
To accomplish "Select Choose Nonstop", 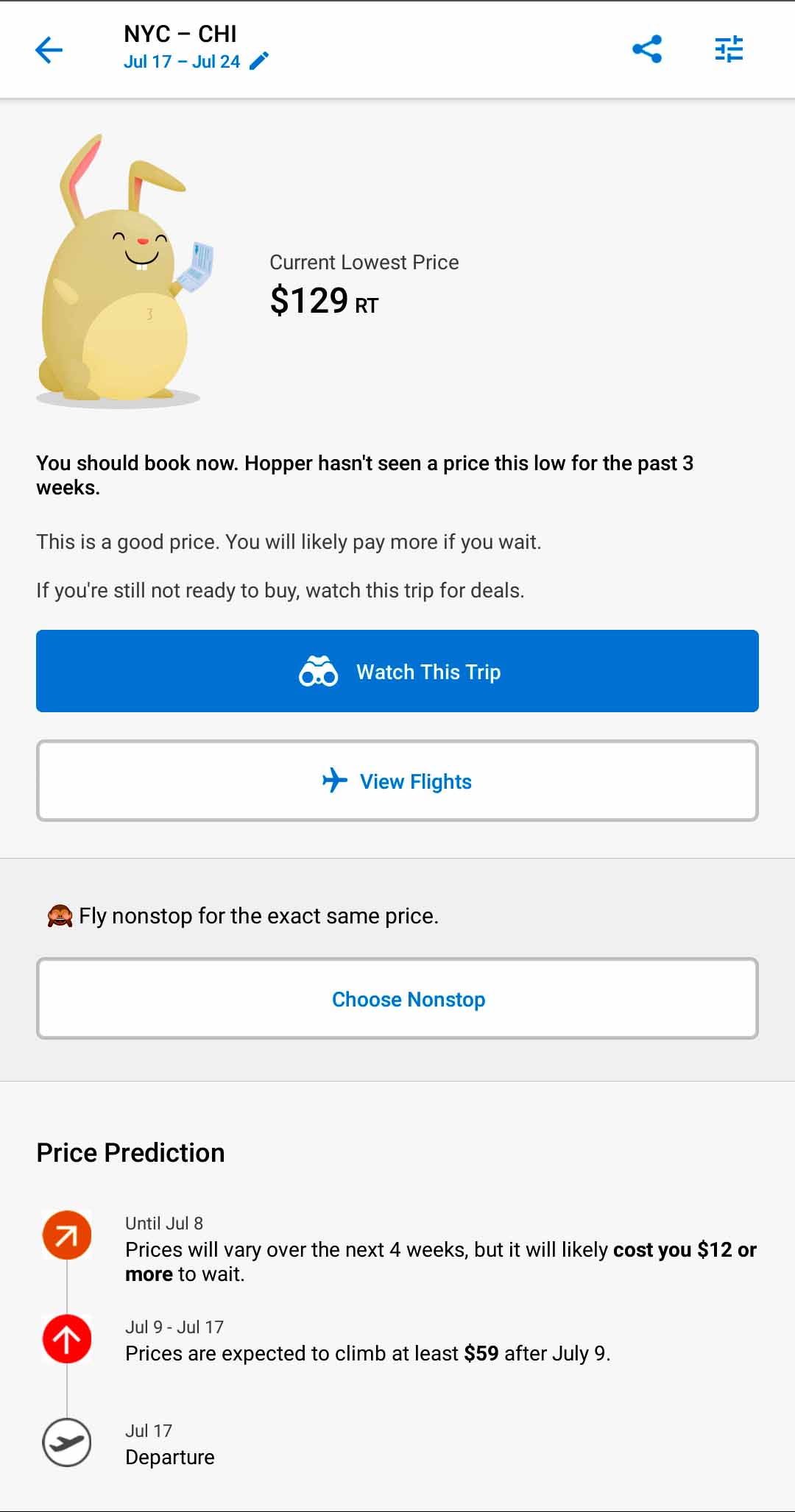I will pyautogui.click(x=397, y=998).
